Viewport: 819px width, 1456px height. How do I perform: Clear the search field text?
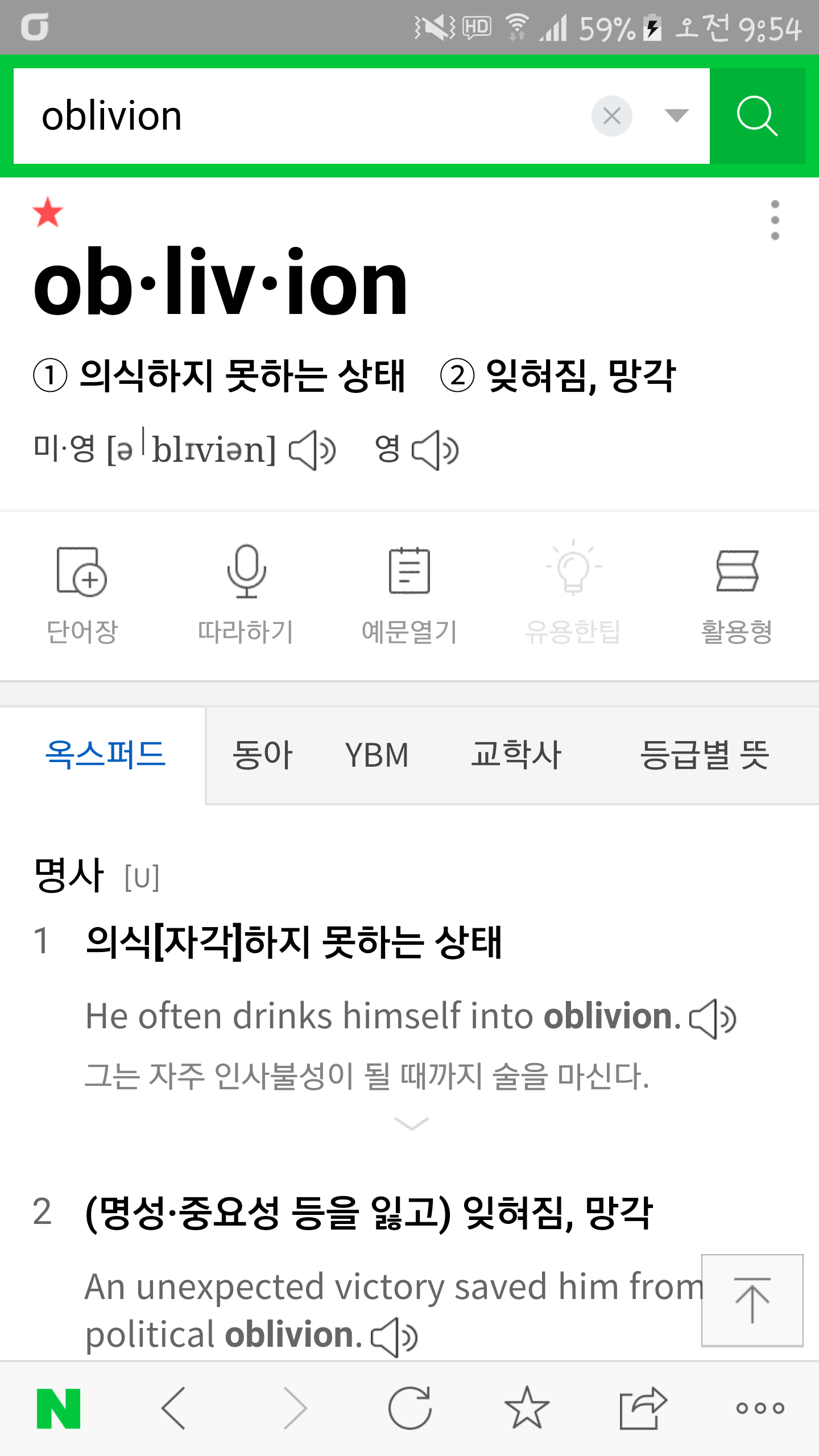coord(611,116)
